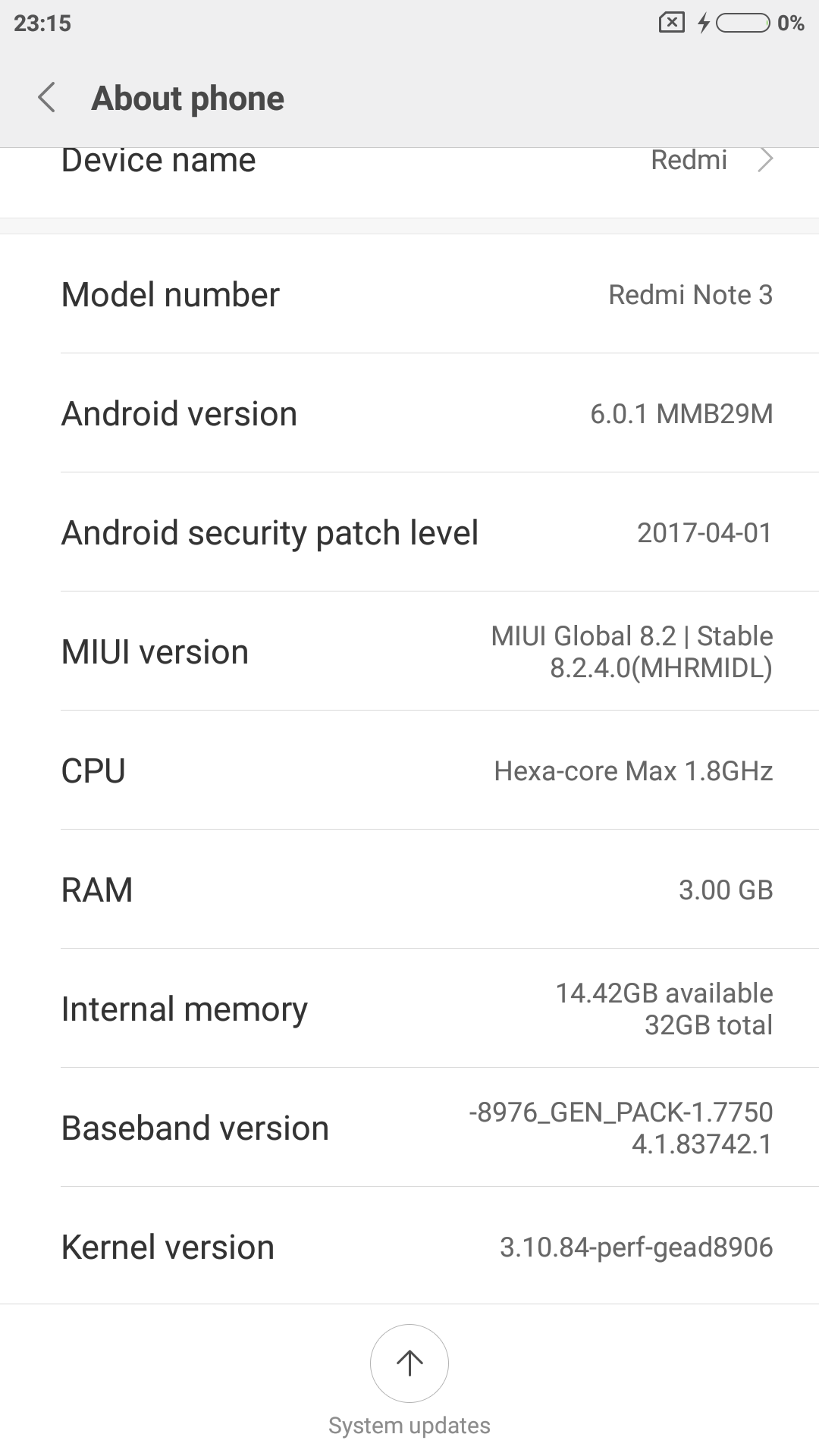
Task: Tap the MIUI version row
Action: (x=409, y=651)
